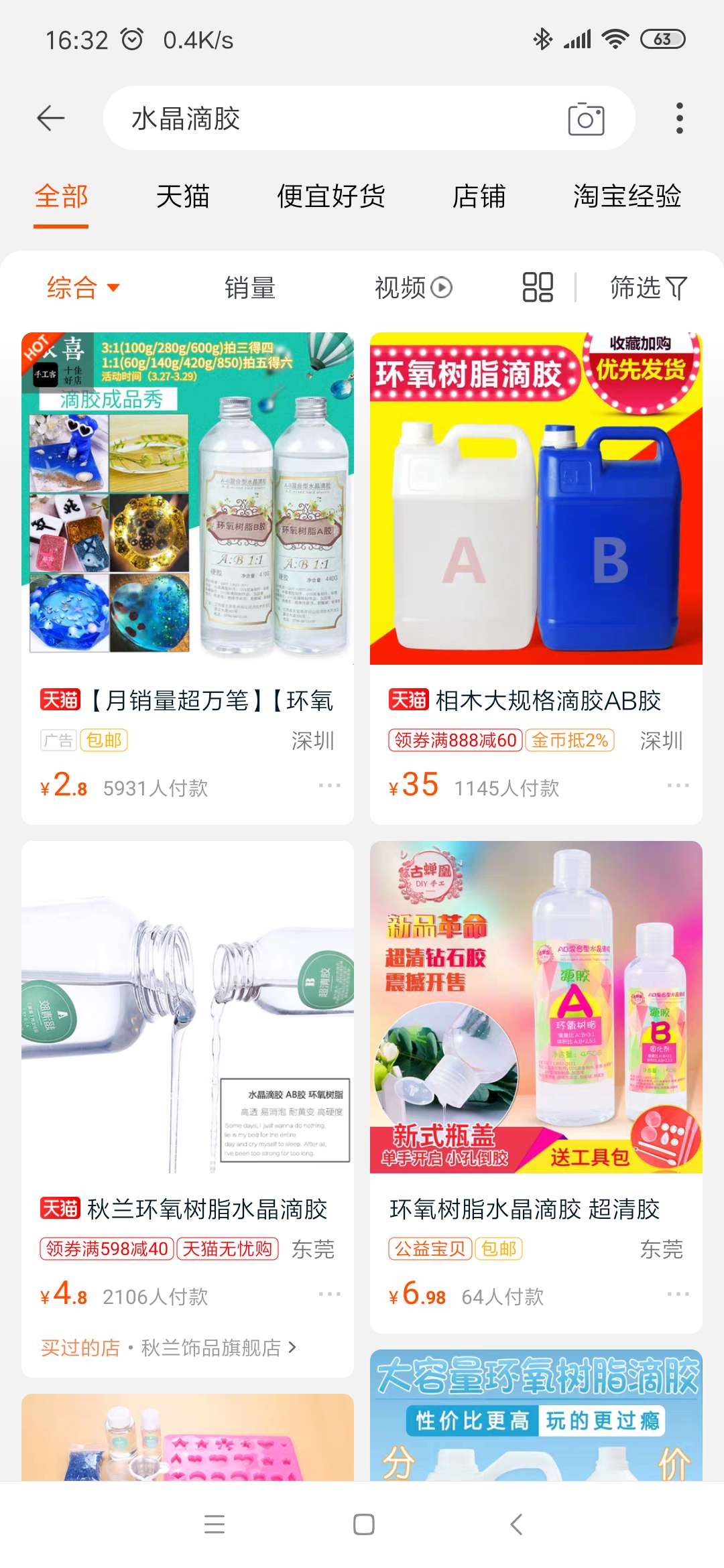Open camera image search
Viewport: 724px width, 1568px height.
586,119
